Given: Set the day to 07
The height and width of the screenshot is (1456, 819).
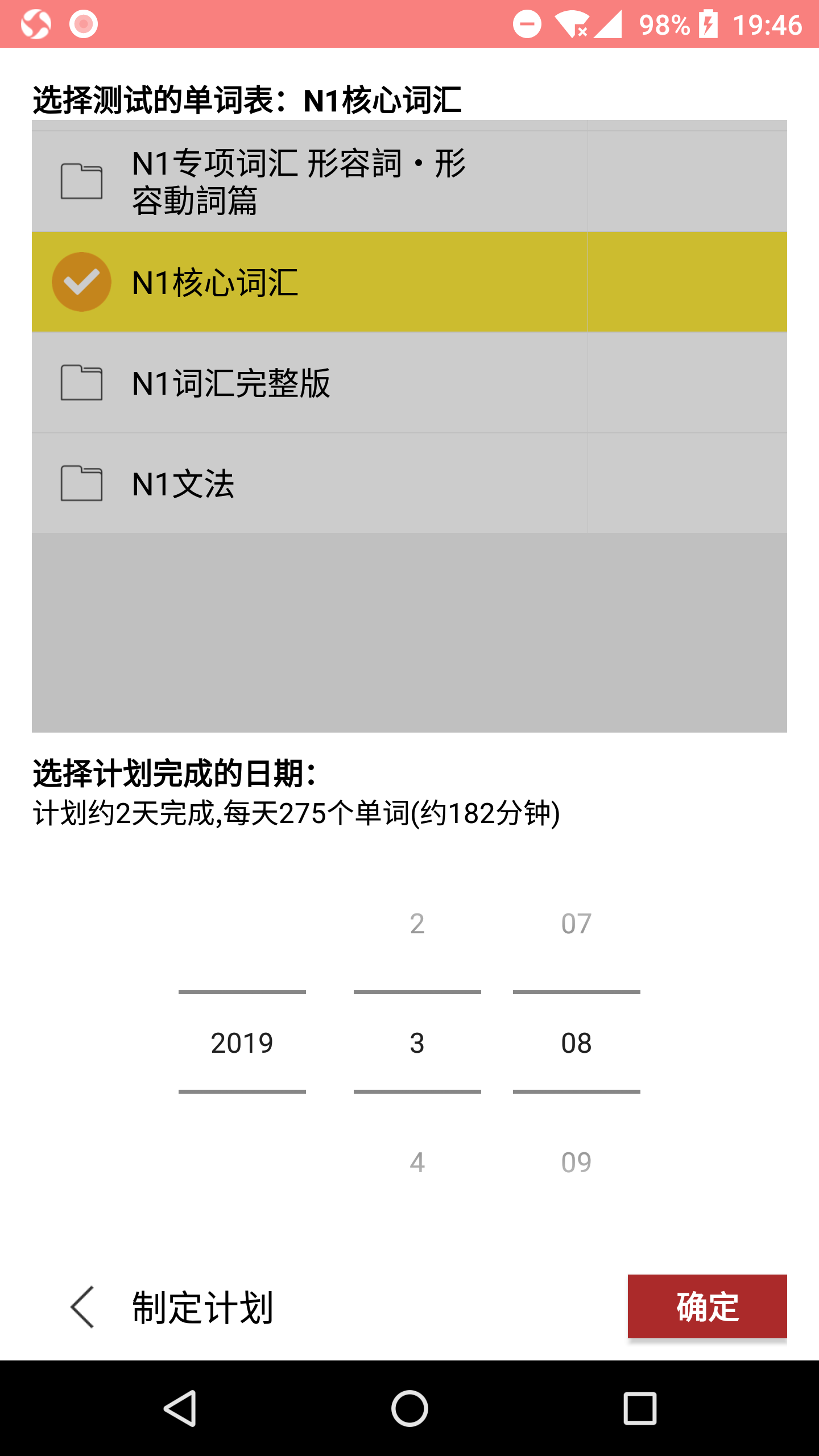Looking at the screenshot, I should 576,924.
